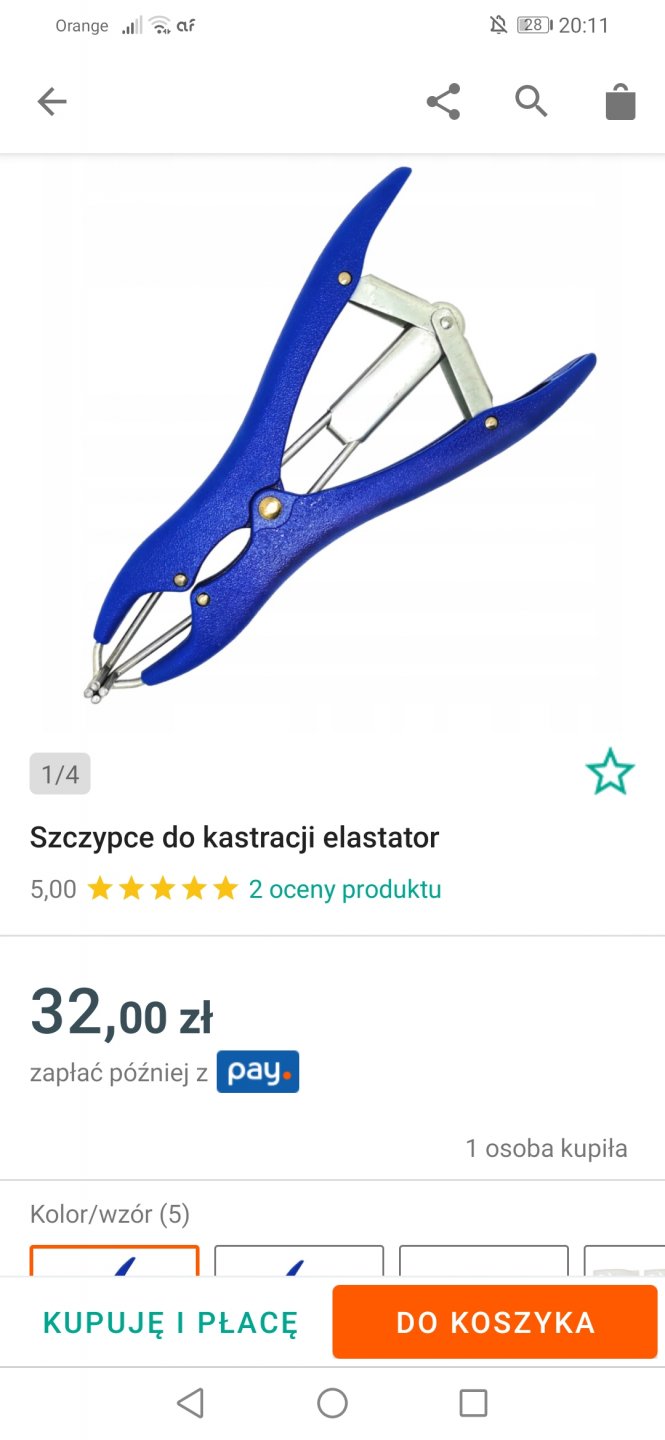Select the first Kolor/wzór variant
The height and width of the screenshot is (1440, 665).
[x=115, y=1261]
